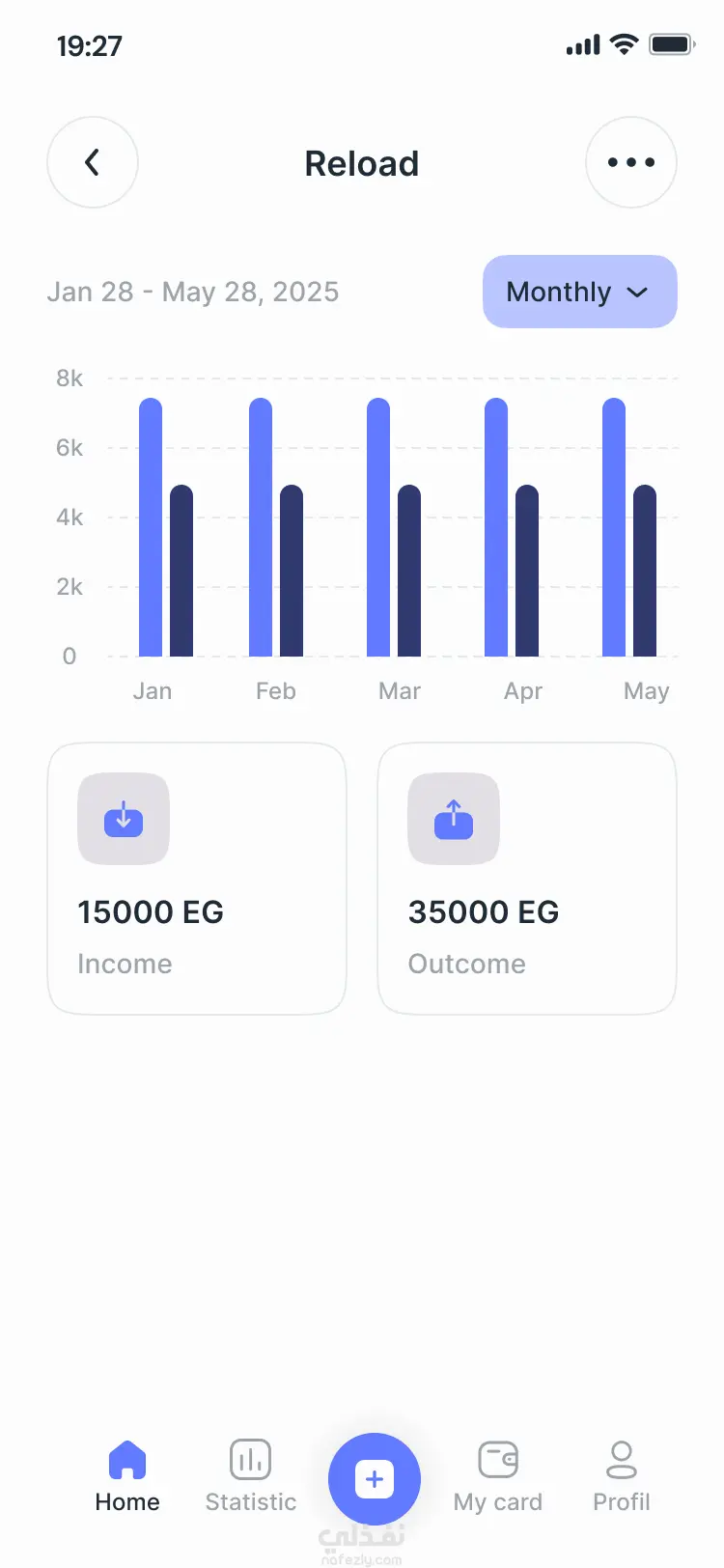The width and height of the screenshot is (724, 1568).
Task: Switch to the Statistic tab
Action: point(251,1477)
